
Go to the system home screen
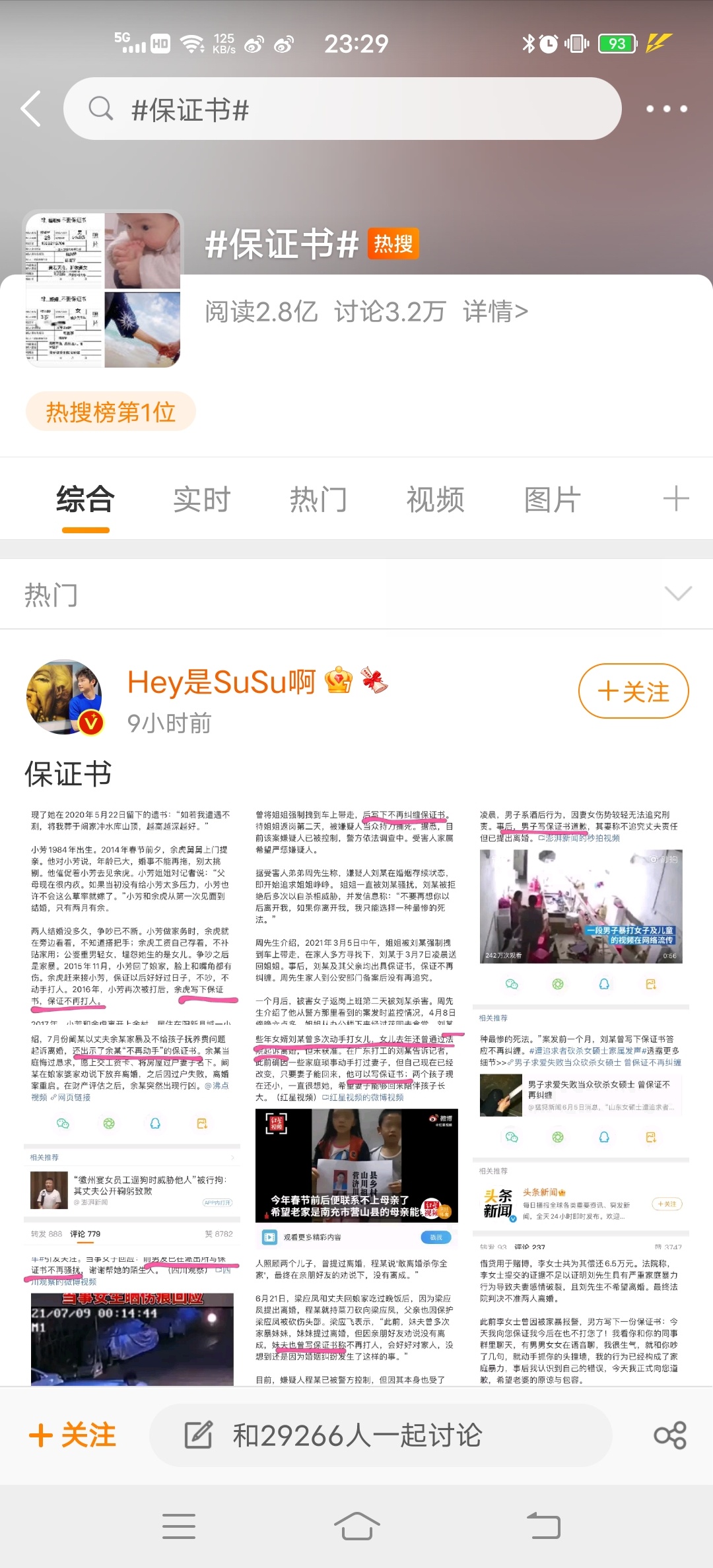[356, 1526]
